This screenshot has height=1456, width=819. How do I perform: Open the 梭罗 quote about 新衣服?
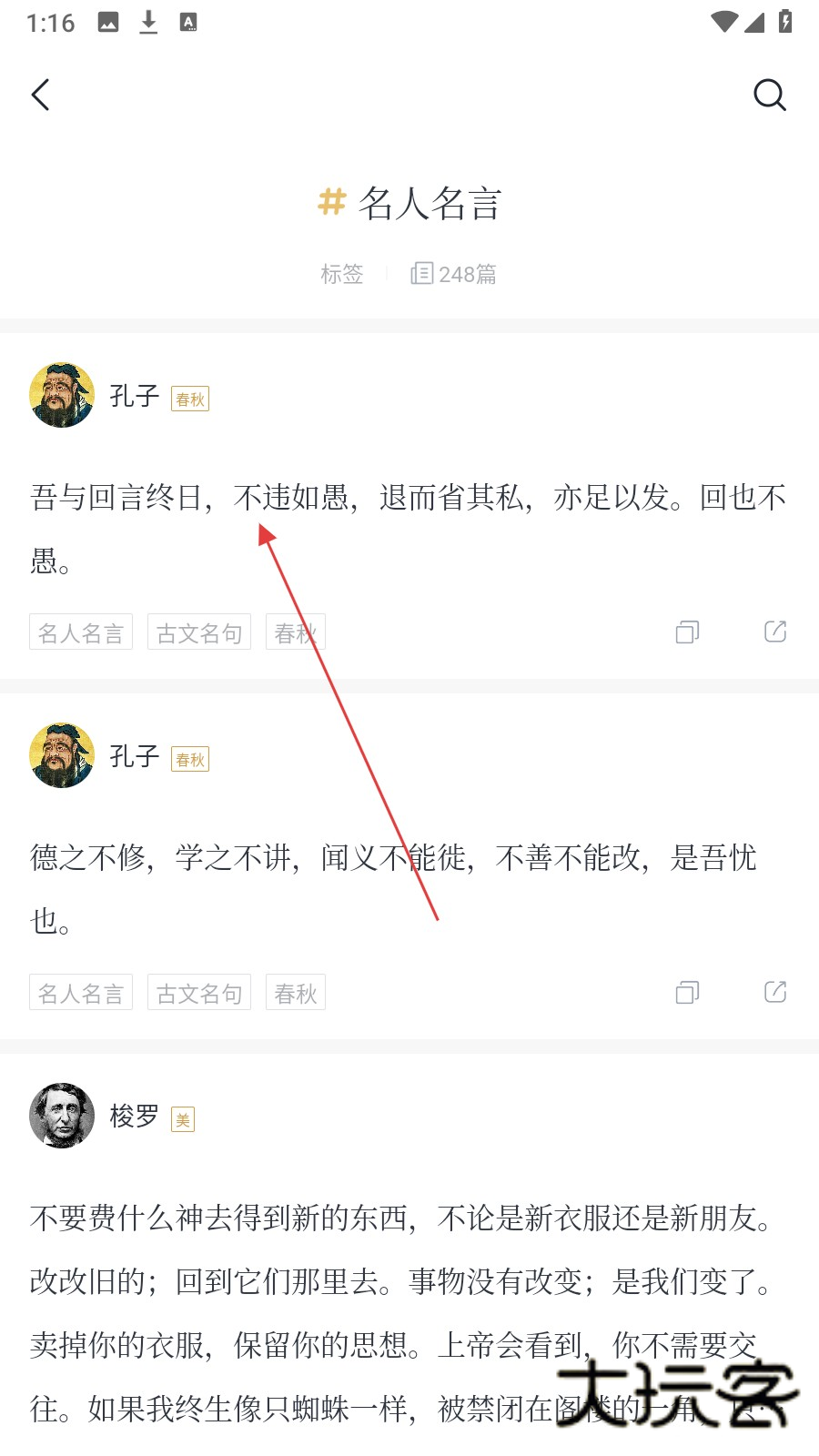click(x=400, y=1281)
